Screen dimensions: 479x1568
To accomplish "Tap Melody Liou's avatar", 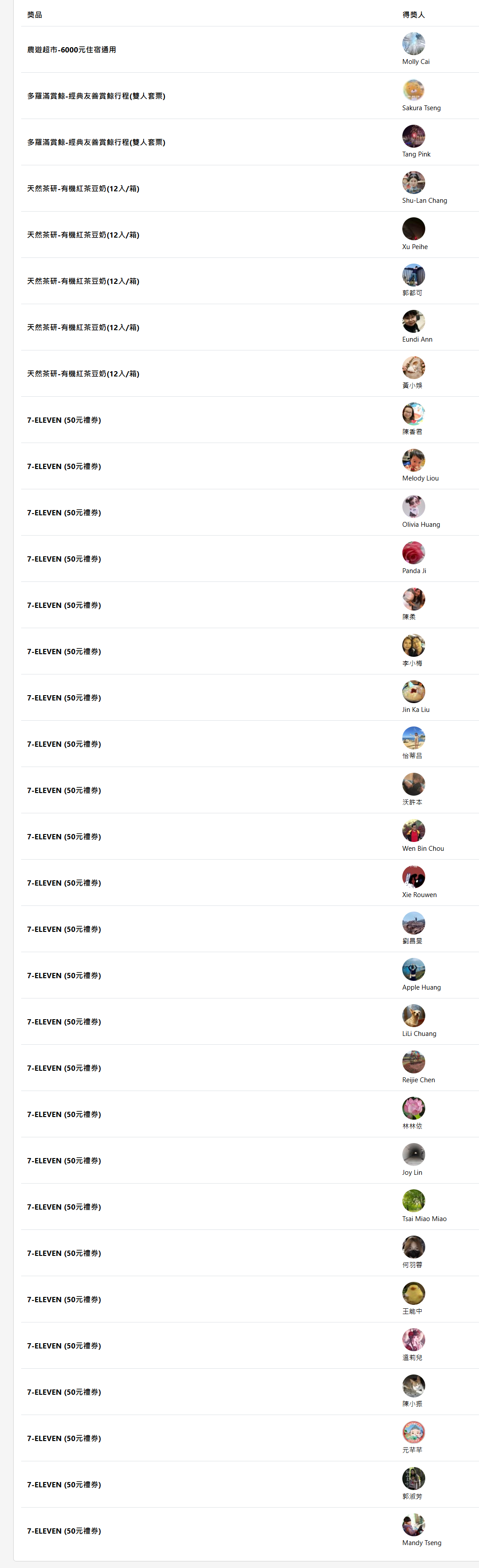I will click(x=413, y=460).
